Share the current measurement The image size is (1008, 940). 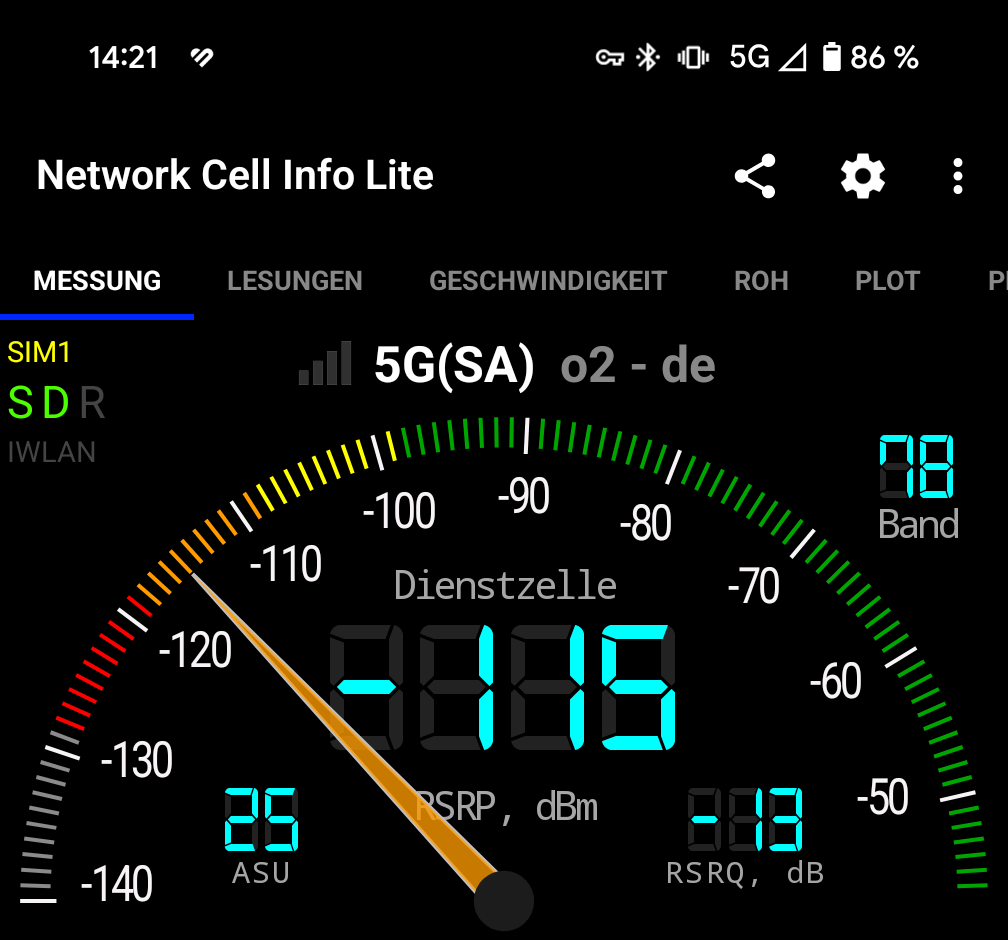pyautogui.click(x=755, y=176)
